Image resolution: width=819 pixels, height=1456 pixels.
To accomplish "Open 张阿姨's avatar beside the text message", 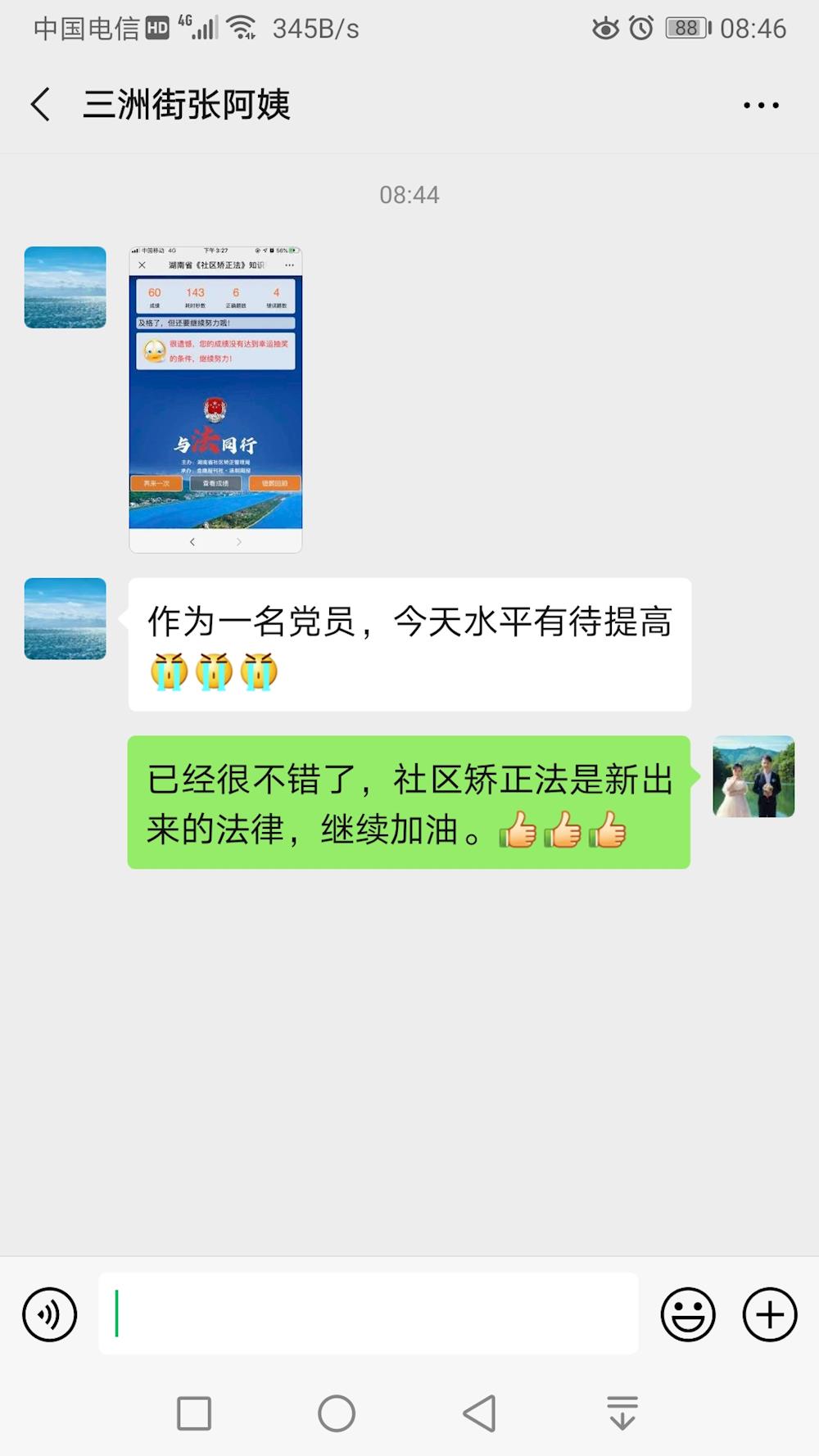I will click(66, 619).
